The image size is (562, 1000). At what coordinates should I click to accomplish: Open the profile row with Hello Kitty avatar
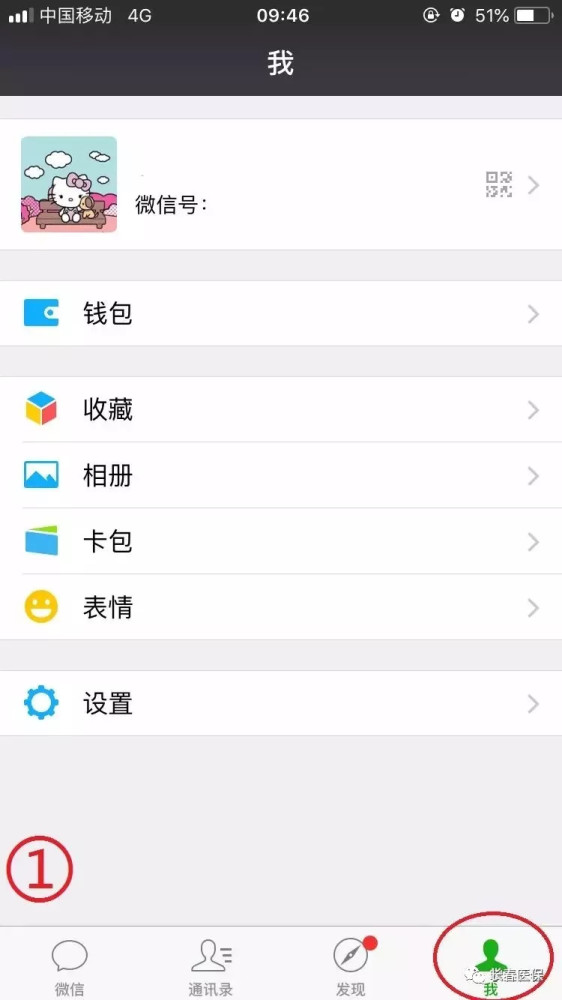tap(281, 184)
